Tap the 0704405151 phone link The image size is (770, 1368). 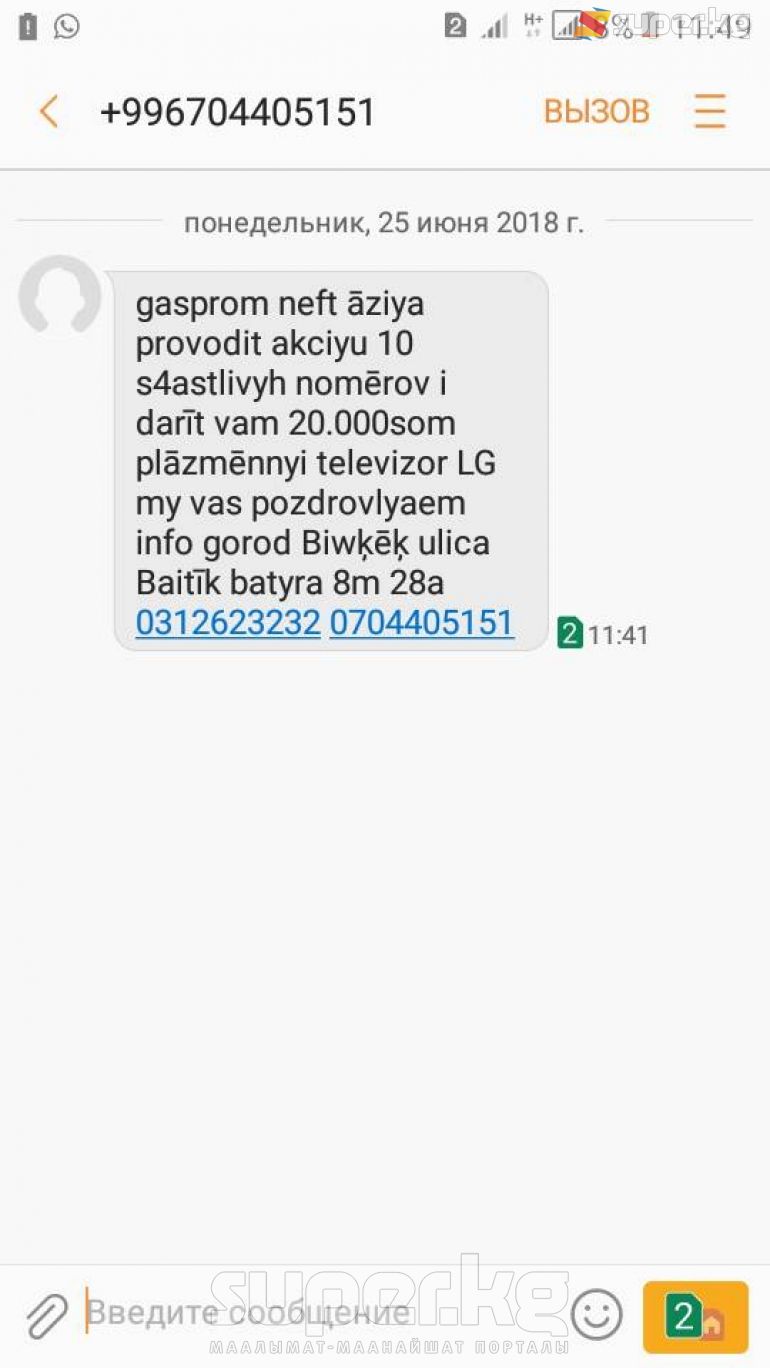click(421, 623)
